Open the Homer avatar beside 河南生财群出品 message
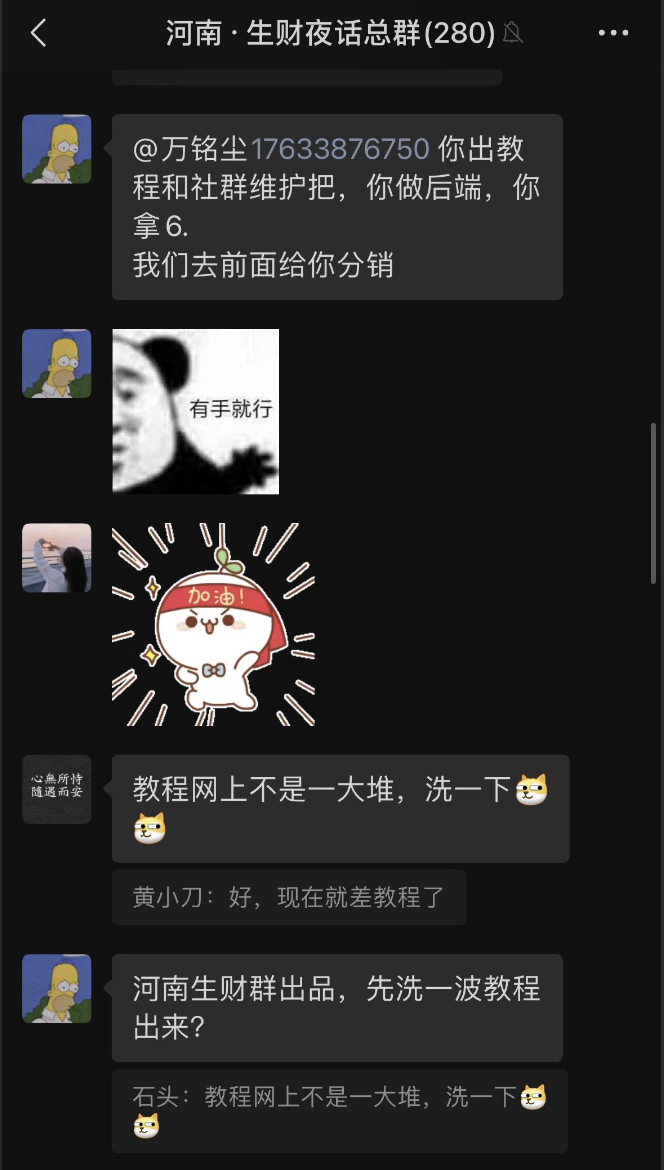664x1170 pixels. 57,988
